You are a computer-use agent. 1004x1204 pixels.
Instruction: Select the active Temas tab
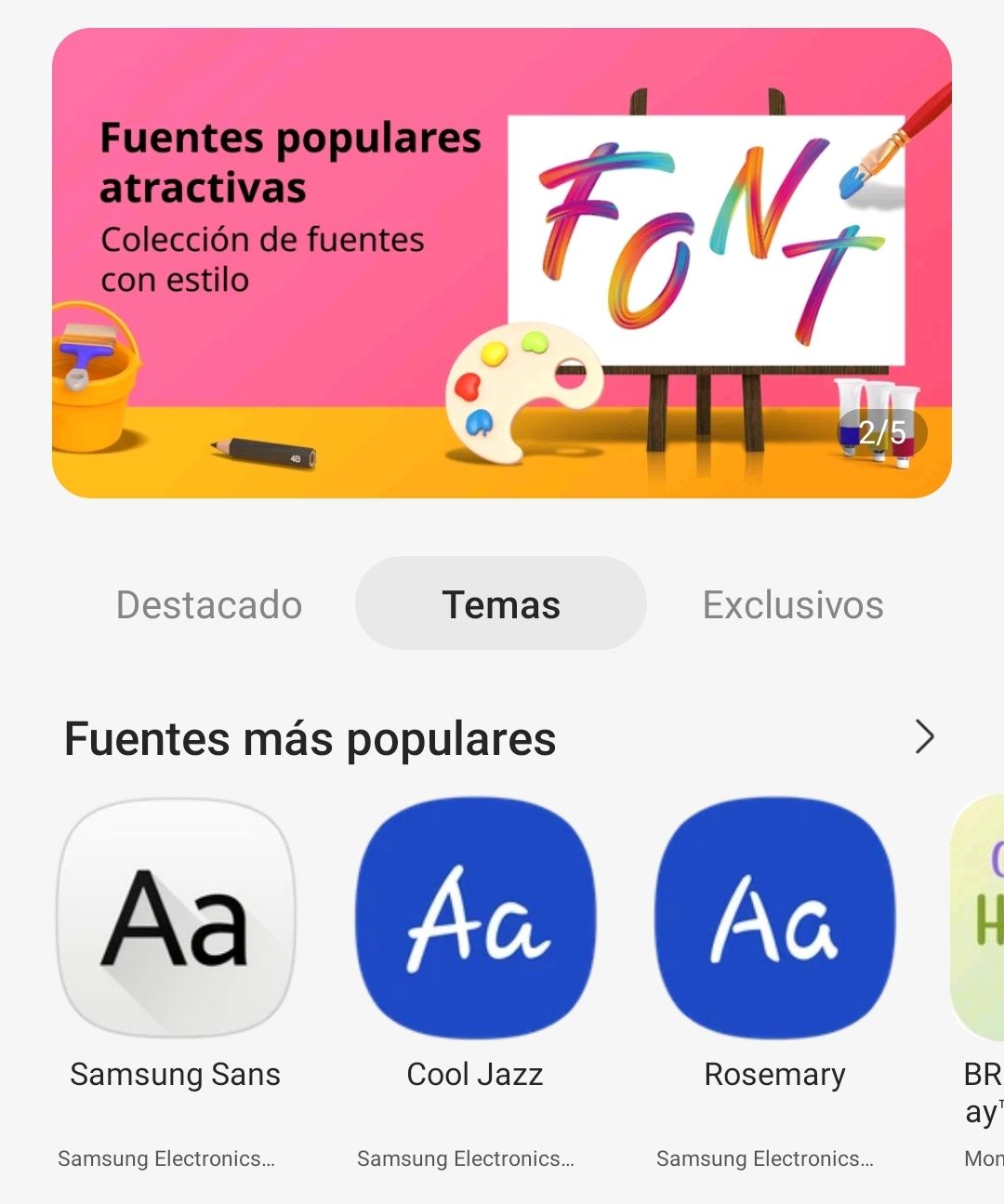tap(500, 604)
